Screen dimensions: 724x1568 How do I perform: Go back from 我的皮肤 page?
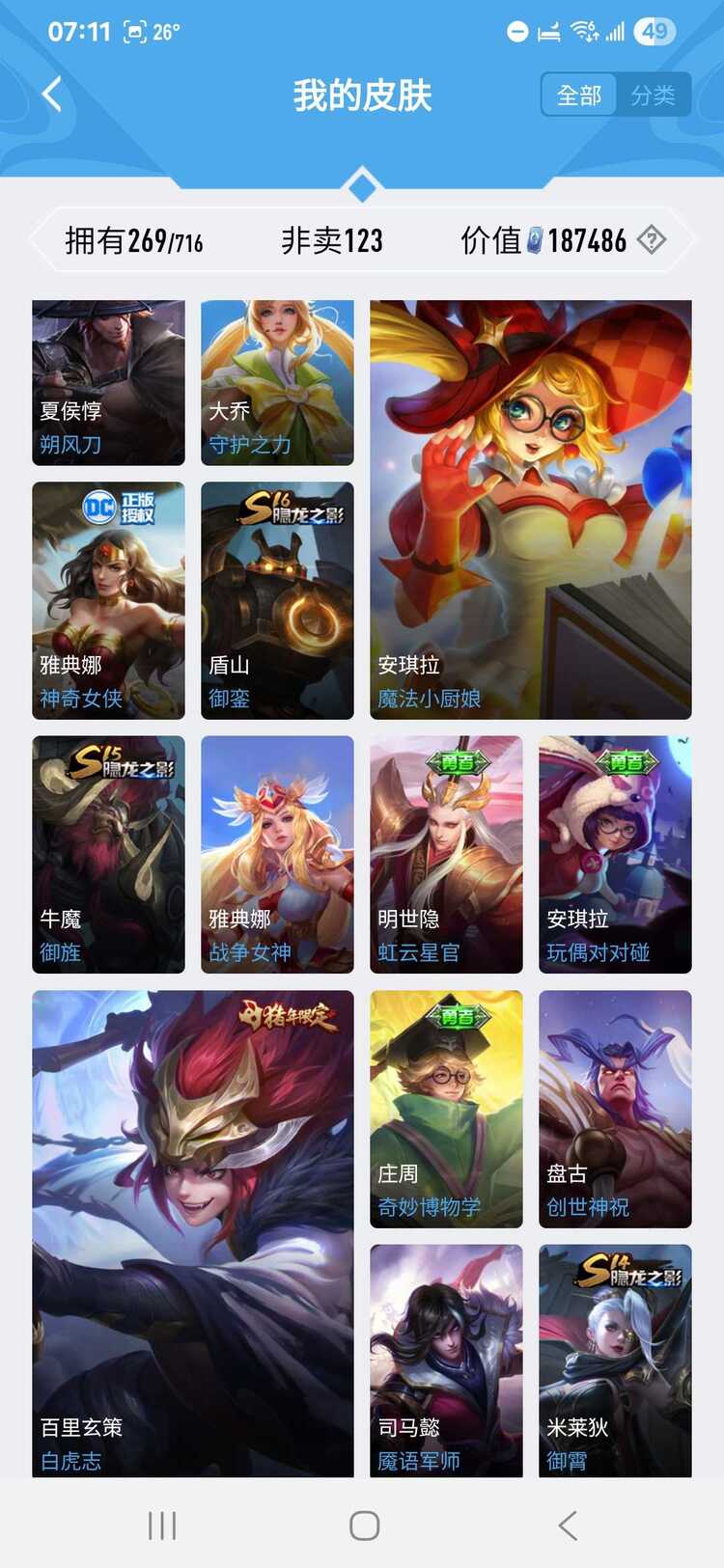53,95
